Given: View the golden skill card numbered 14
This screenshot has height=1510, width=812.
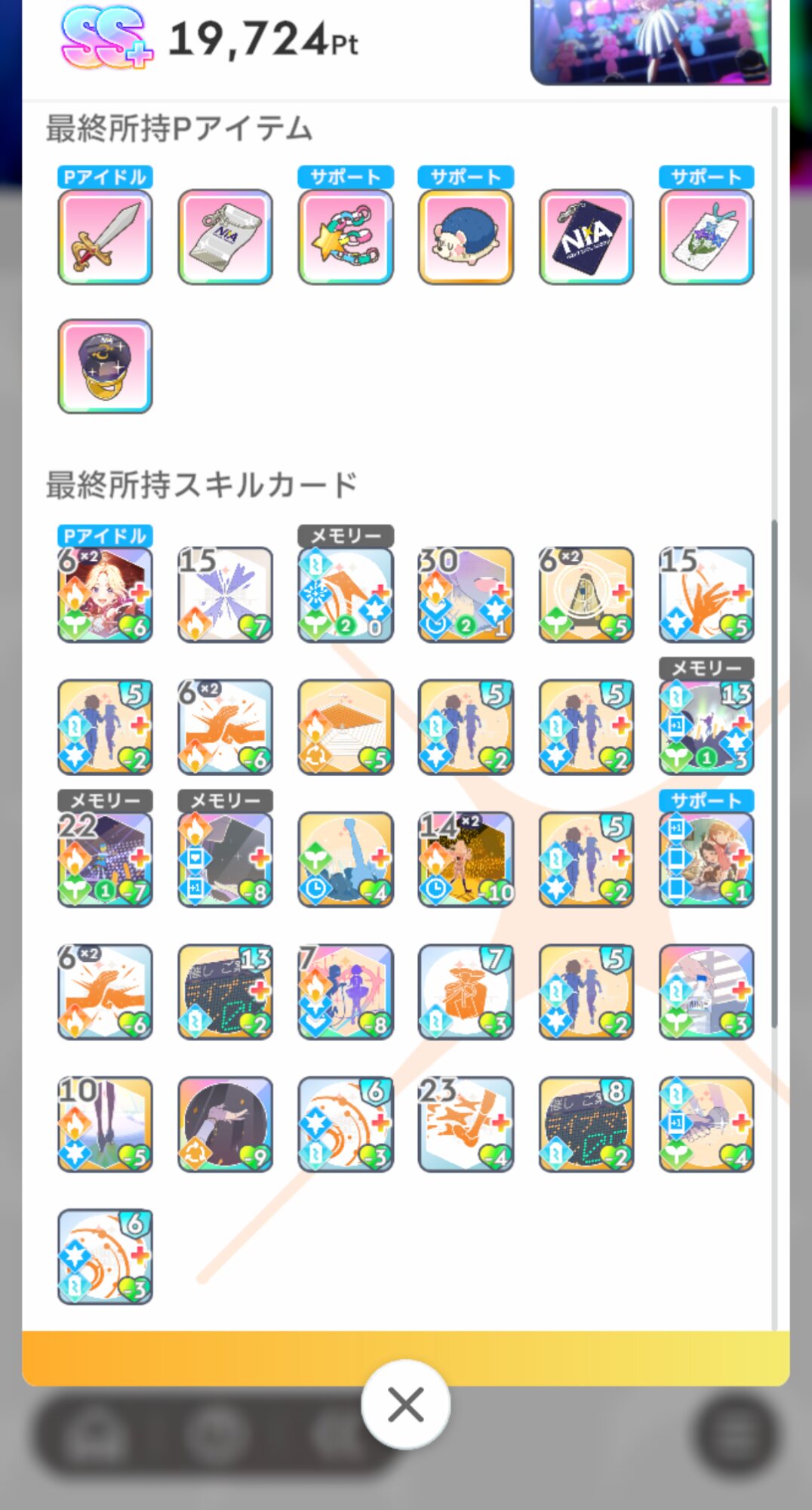Looking at the screenshot, I should click(466, 859).
